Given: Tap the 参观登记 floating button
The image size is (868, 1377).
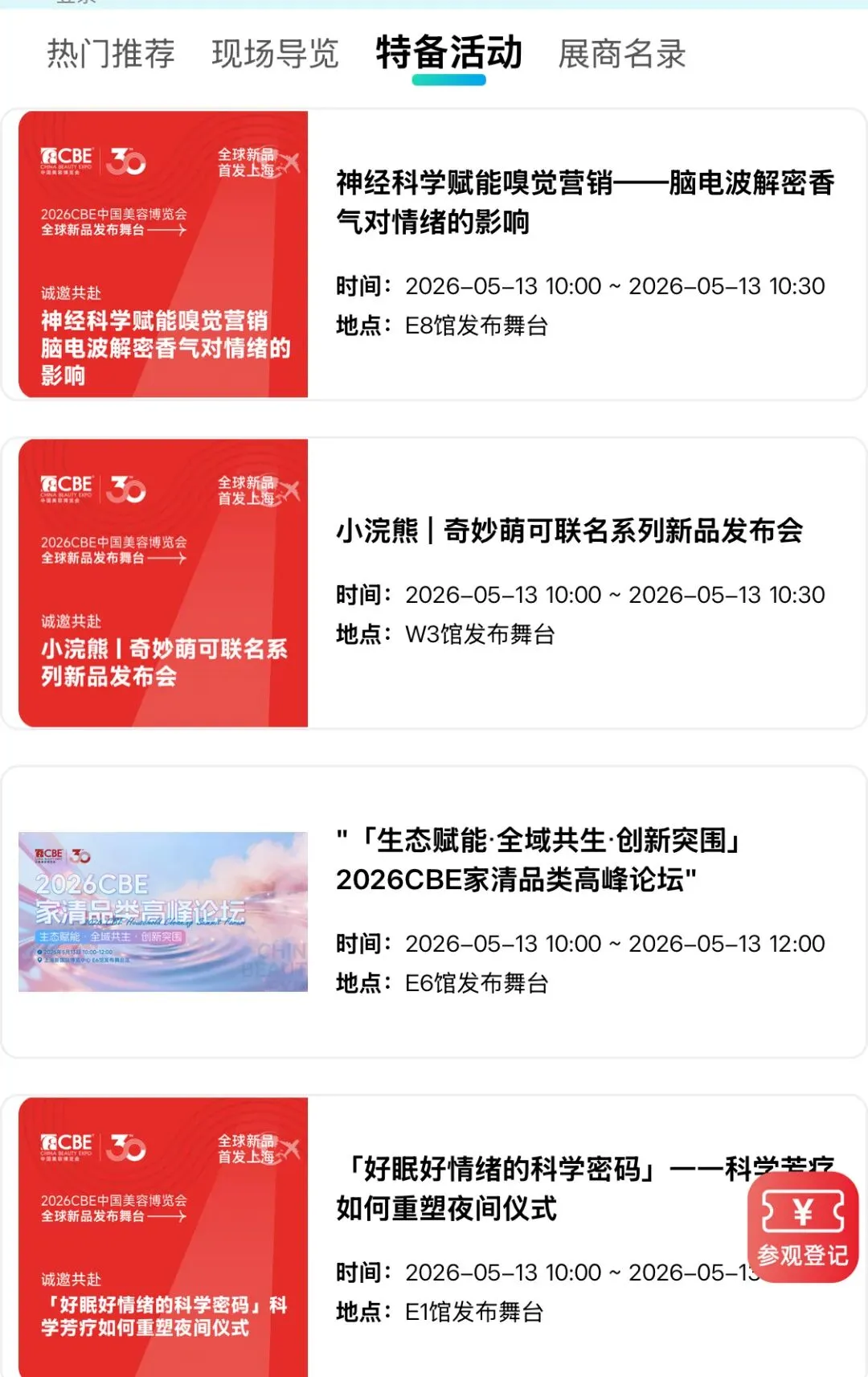Looking at the screenshot, I should pos(803,1227).
